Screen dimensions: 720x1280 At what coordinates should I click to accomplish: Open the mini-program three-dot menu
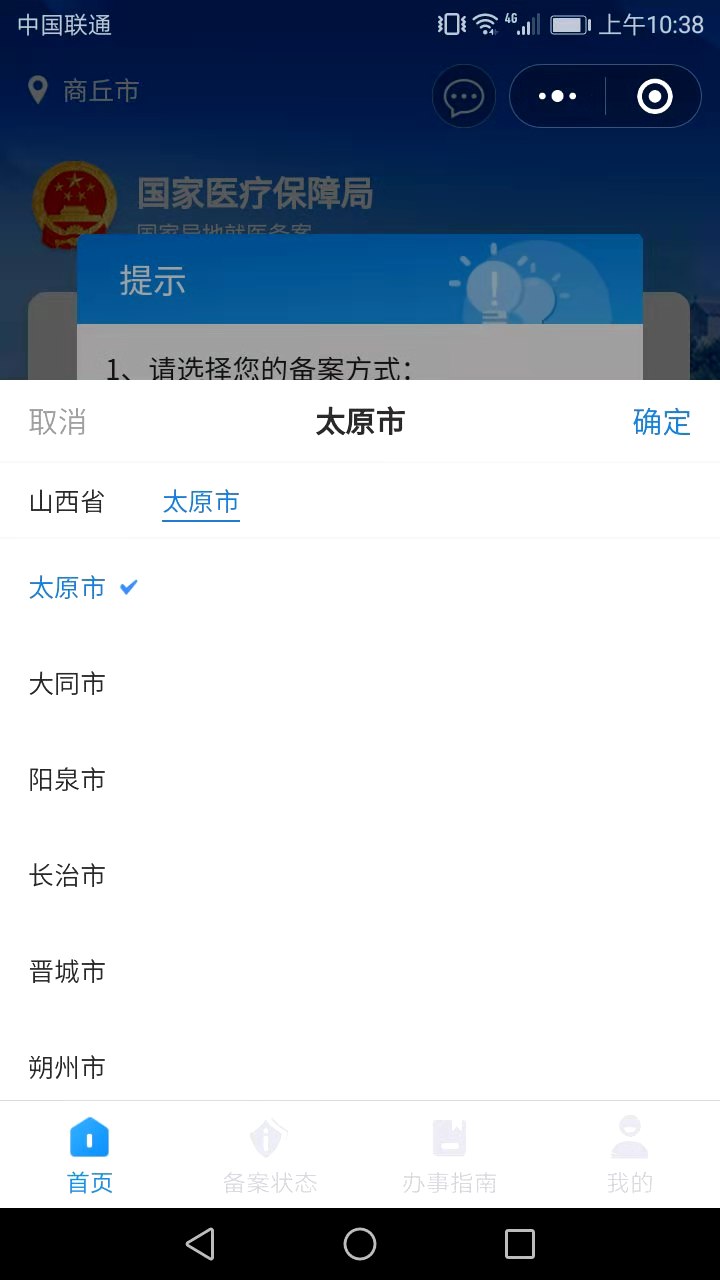pos(558,96)
